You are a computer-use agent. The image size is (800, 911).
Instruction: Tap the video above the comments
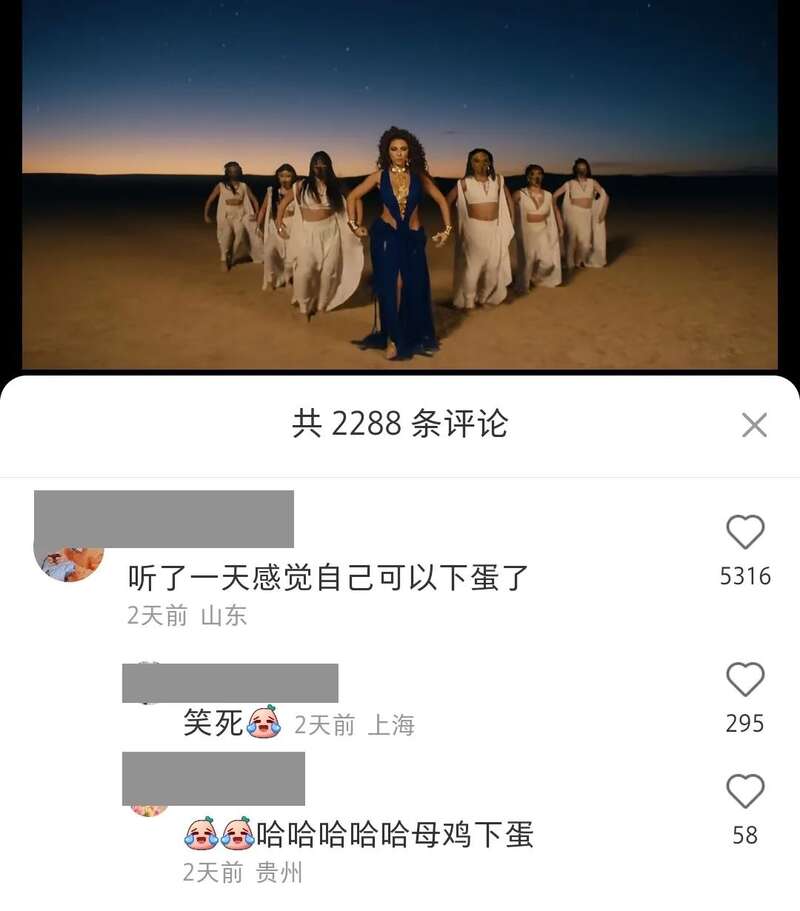point(400,185)
